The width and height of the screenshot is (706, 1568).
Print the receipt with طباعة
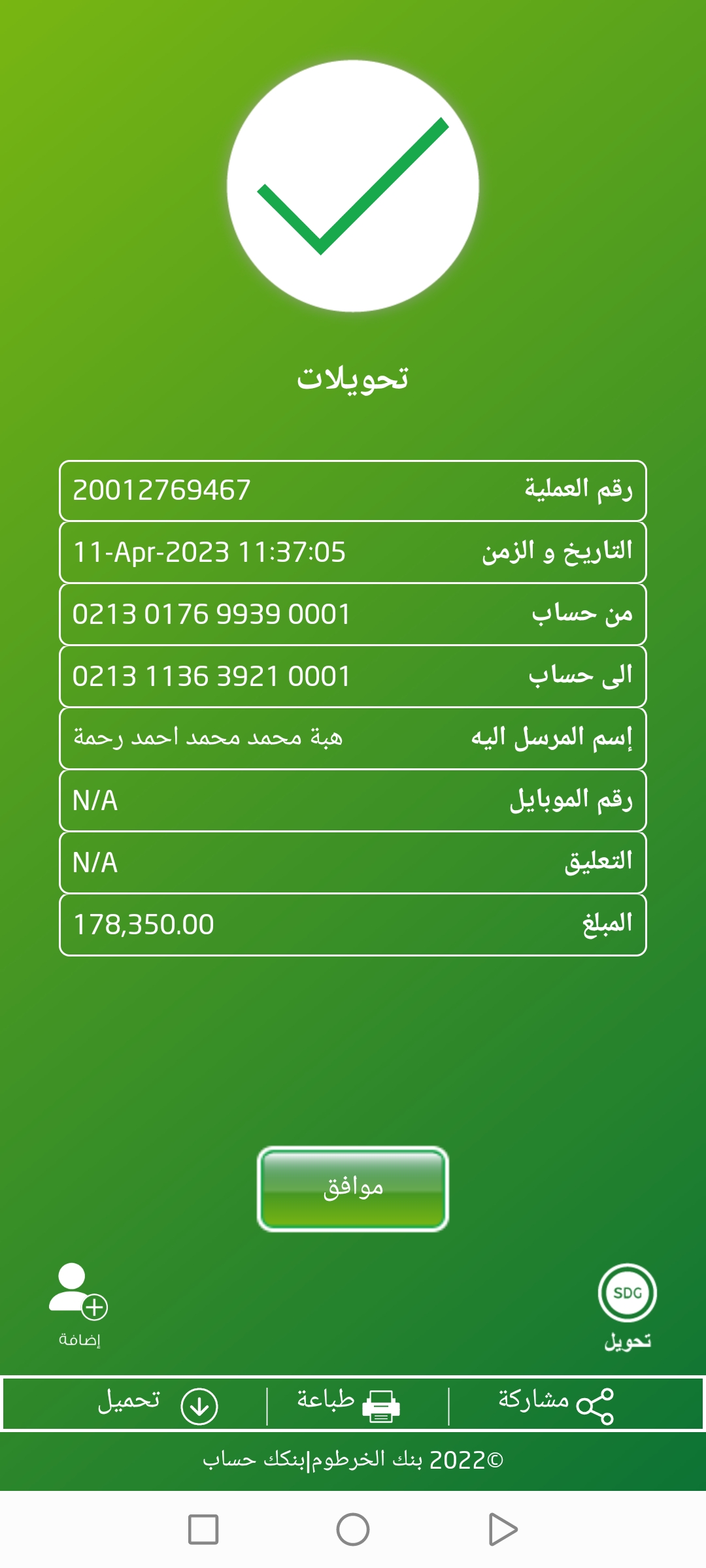coord(348,1405)
